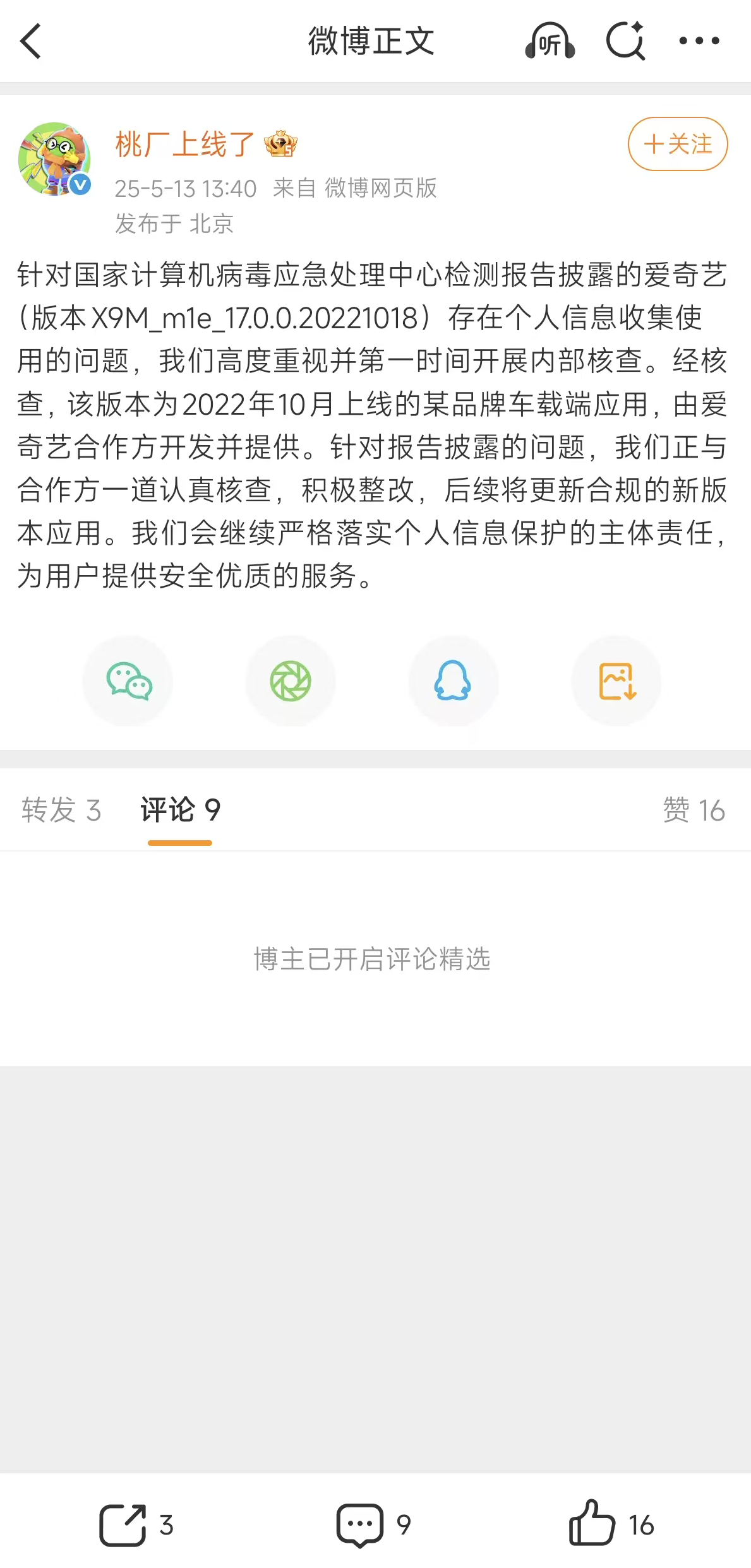751x1568 pixels.
Task: Share the post to WeChat Moments
Action: pyautogui.click(x=291, y=681)
